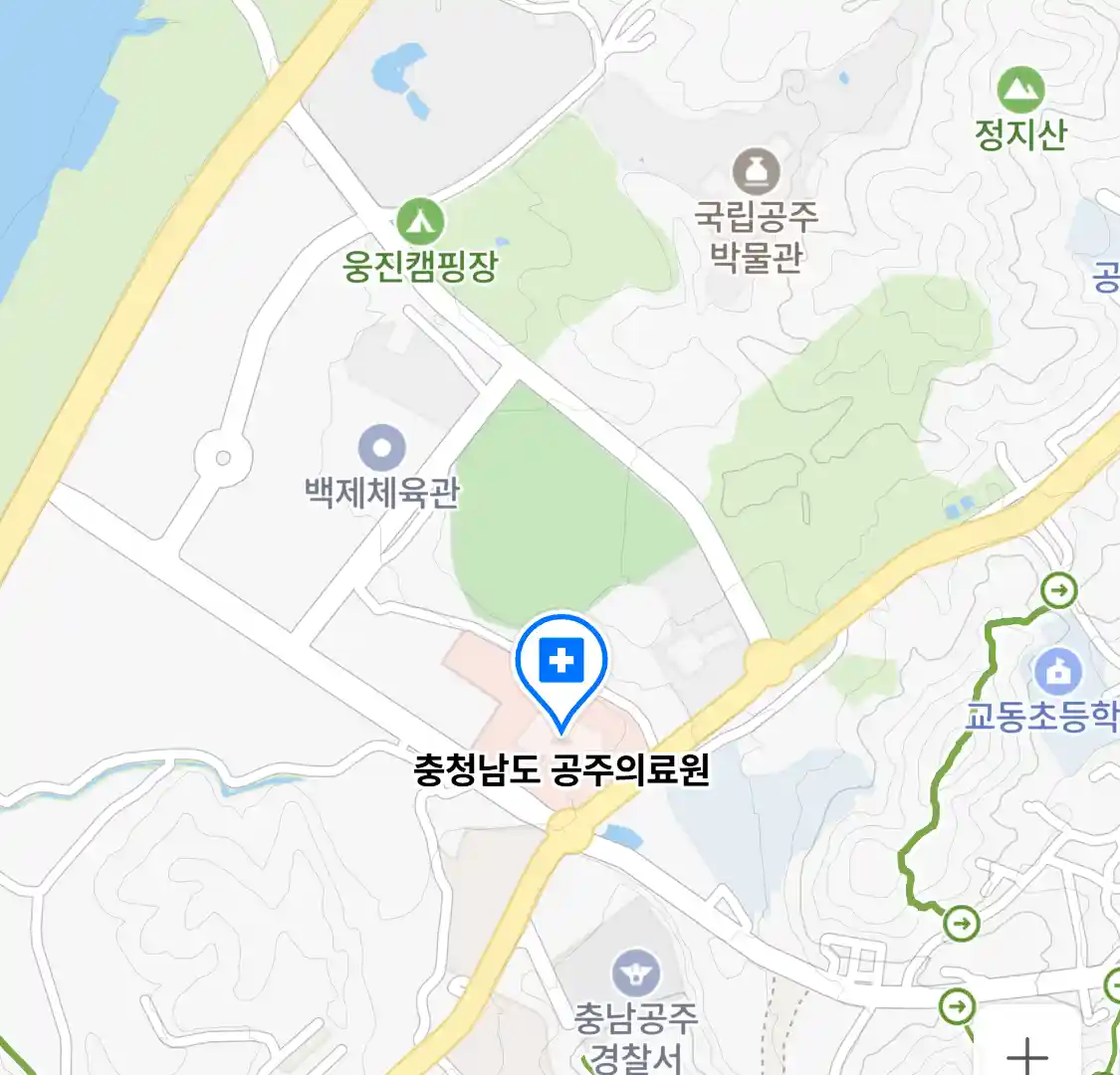
Task: Select the 백제체육관 gymnasium marker
Action: click(381, 448)
